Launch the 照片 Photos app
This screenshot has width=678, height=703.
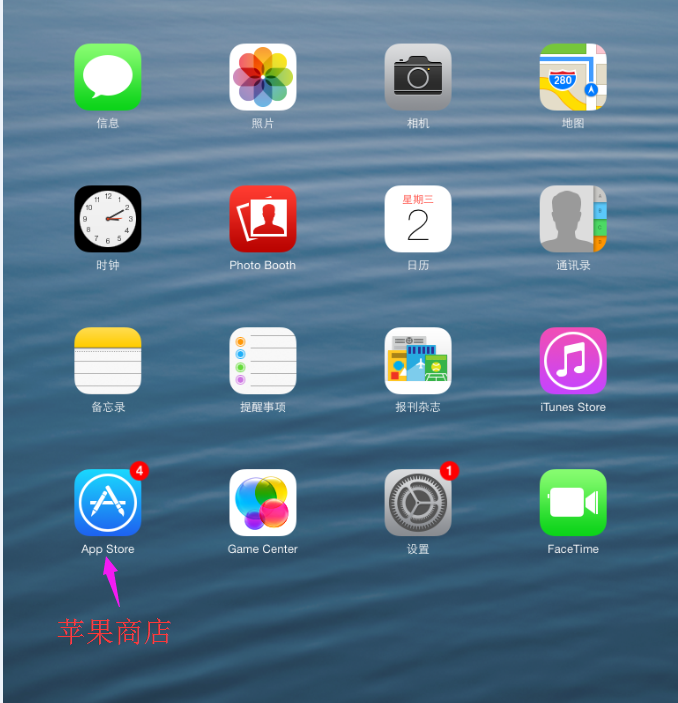[x=263, y=77]
